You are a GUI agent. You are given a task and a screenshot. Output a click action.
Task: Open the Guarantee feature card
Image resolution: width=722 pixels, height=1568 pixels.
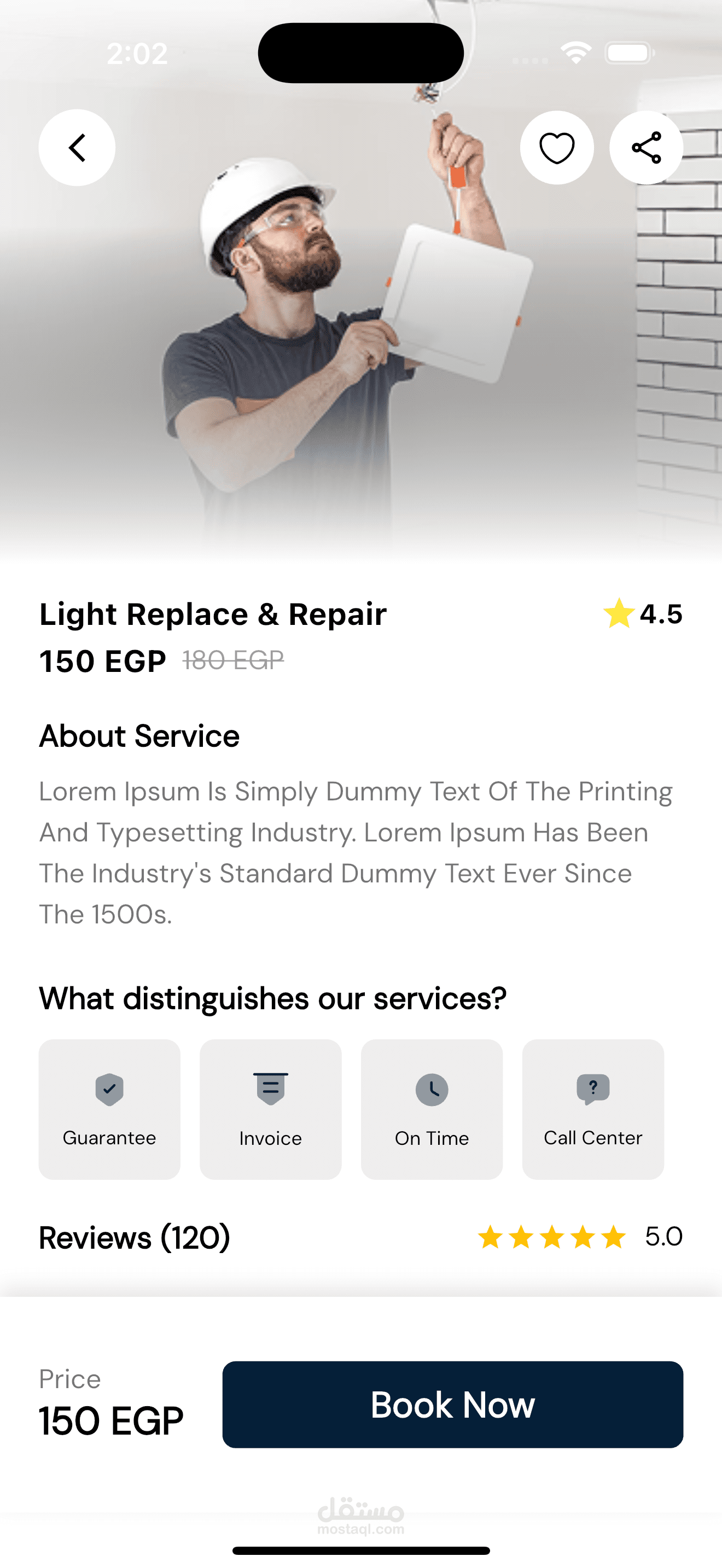coord(109,1109)
